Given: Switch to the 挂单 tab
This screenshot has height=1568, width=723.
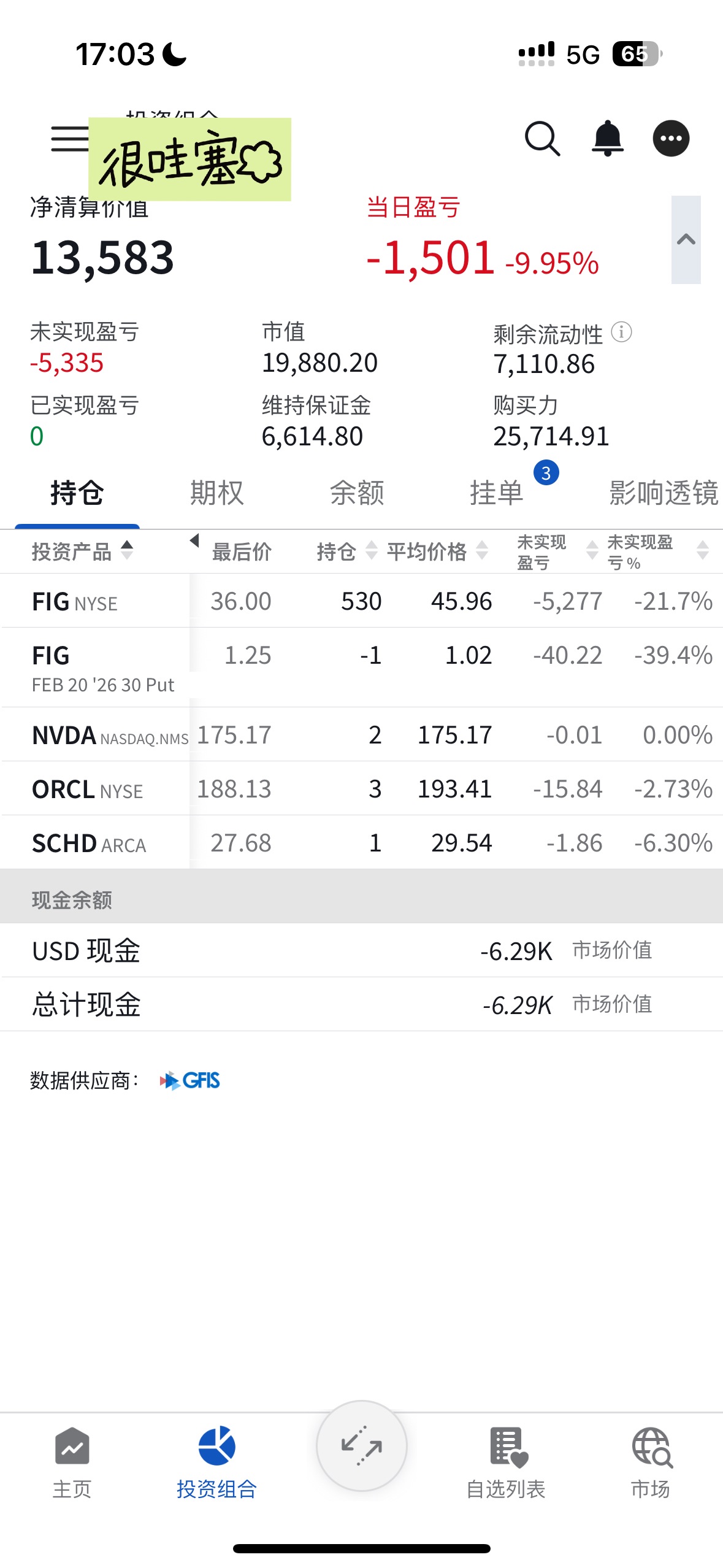Looking at the screenshot, I should pos(497,493).
